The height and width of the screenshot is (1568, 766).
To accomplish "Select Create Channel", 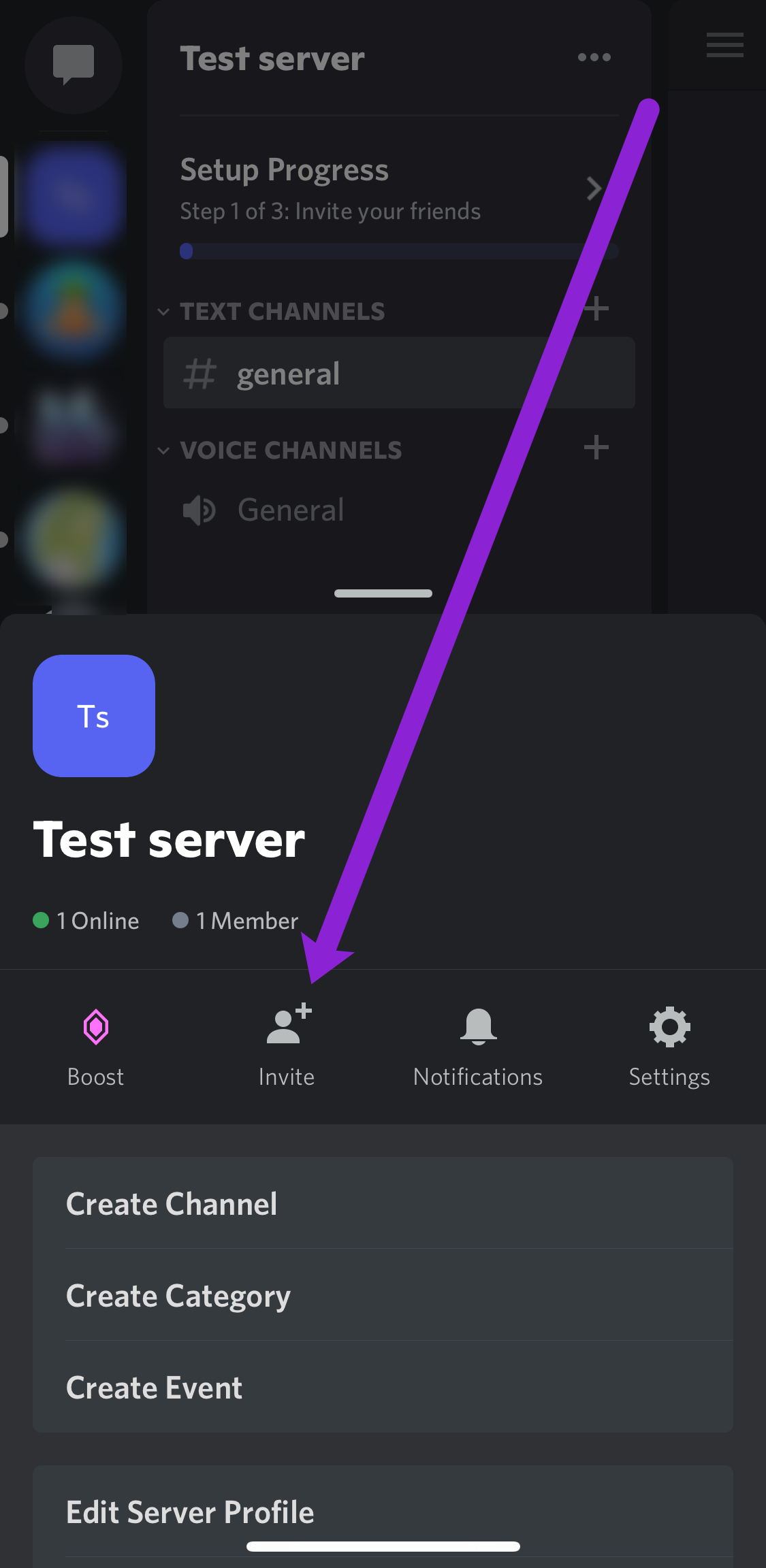I will coord(383,1203).
